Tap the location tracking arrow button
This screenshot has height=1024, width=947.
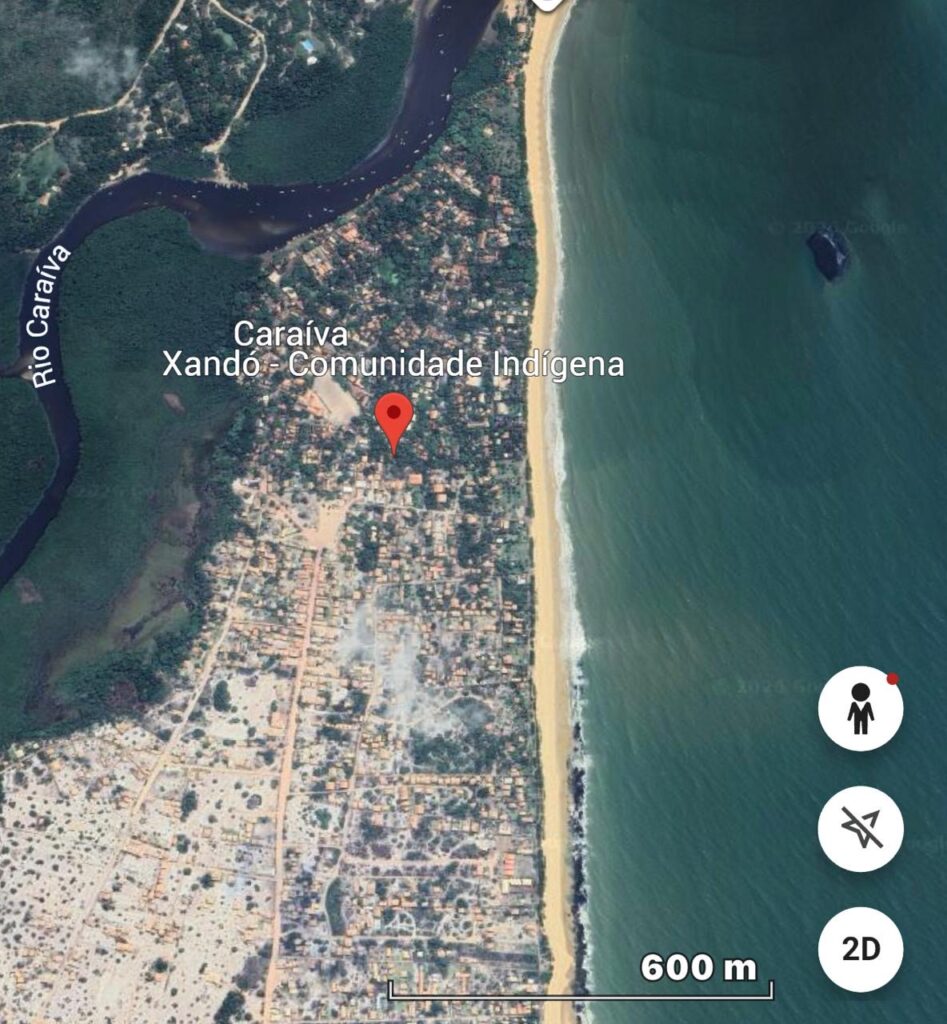pos(860,829)
